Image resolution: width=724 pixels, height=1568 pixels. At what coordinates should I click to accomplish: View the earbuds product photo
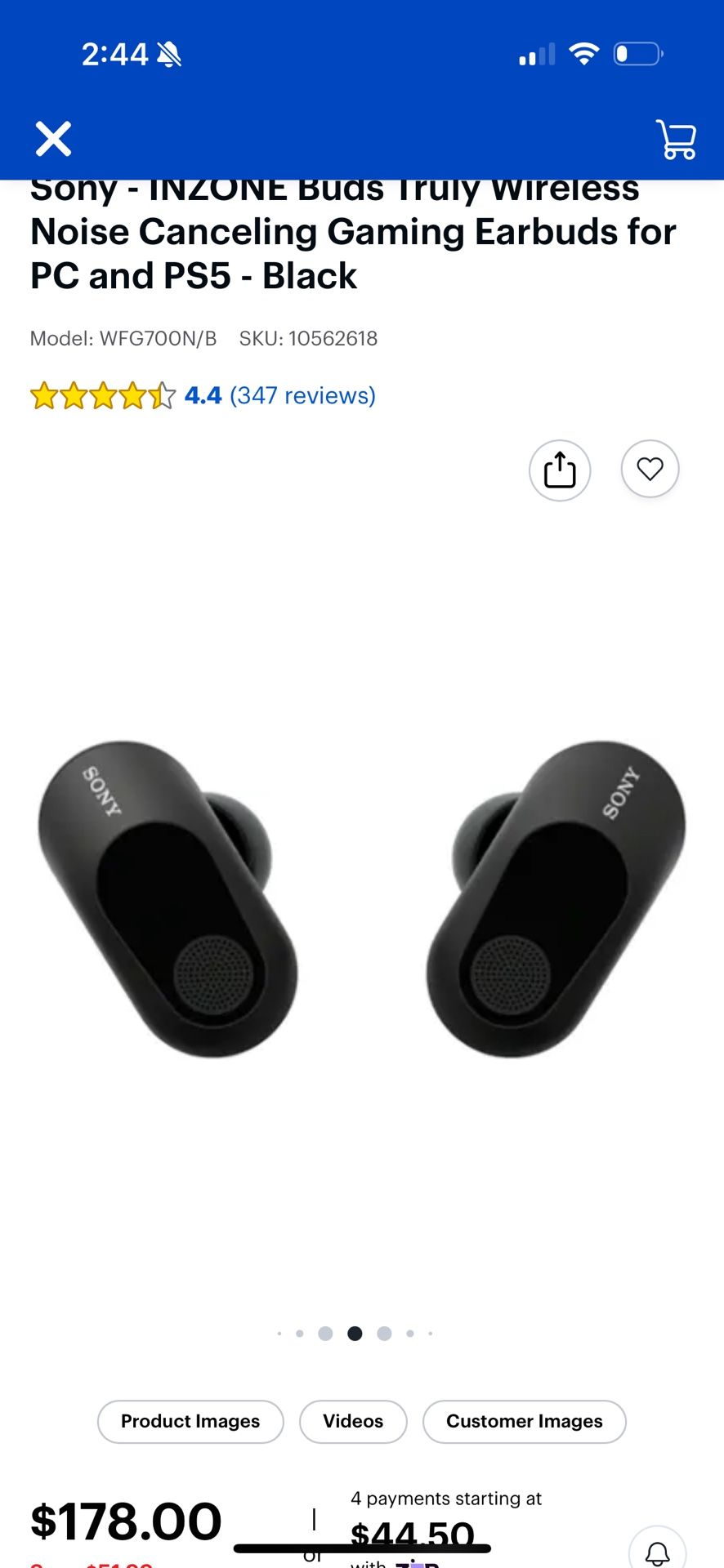coord(361,898)
